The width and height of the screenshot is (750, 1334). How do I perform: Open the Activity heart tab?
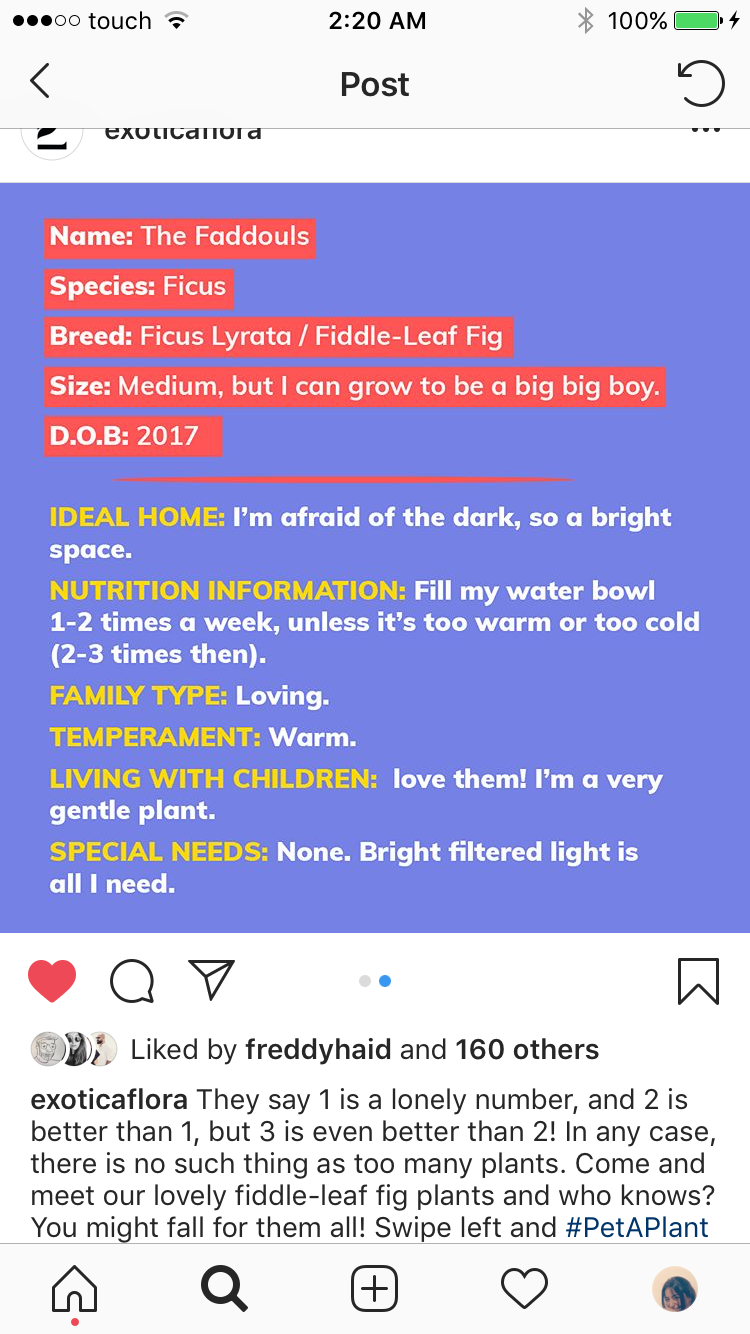(x=525, y=1289)
